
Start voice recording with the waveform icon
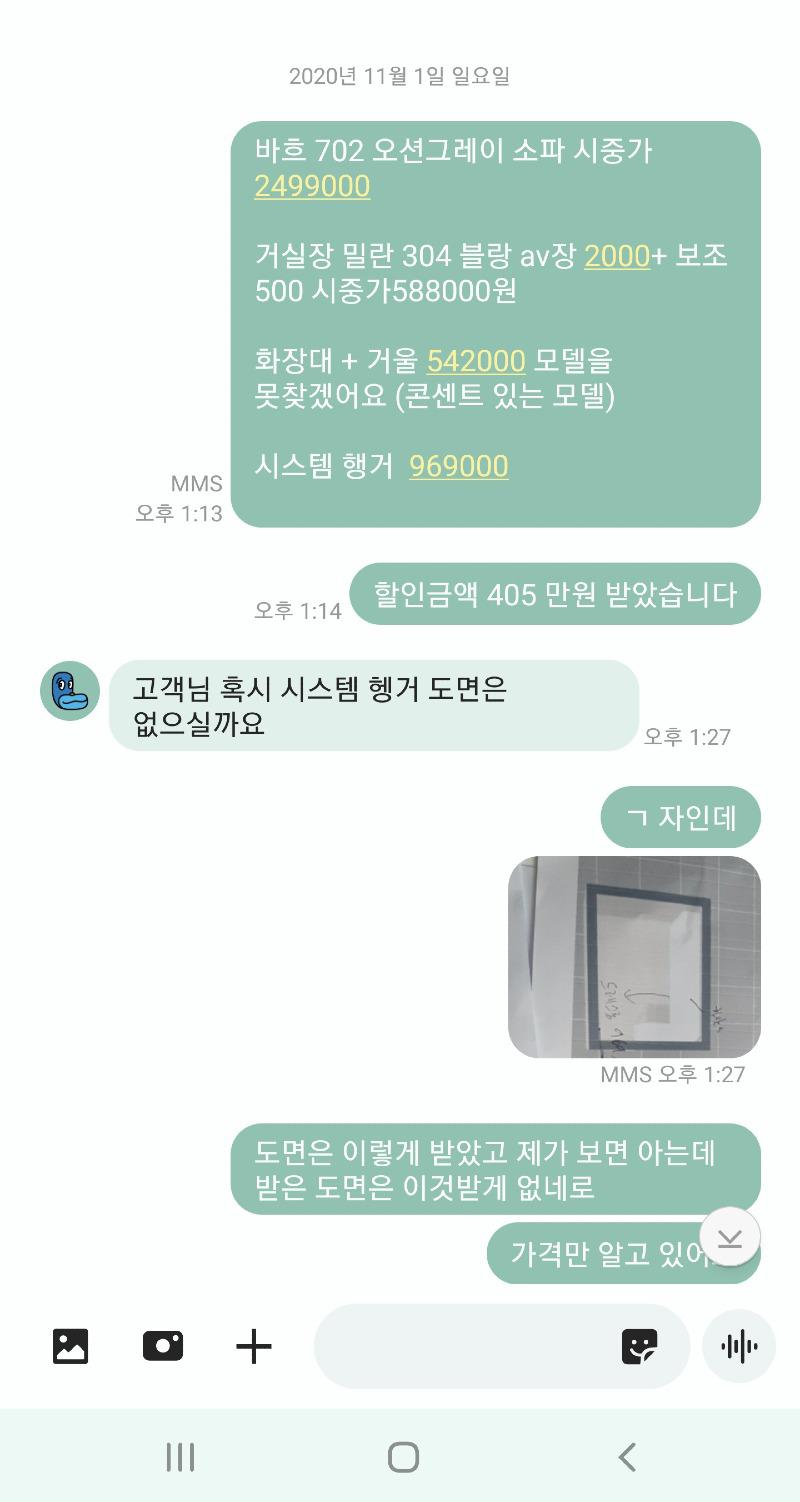[739, 1346]
